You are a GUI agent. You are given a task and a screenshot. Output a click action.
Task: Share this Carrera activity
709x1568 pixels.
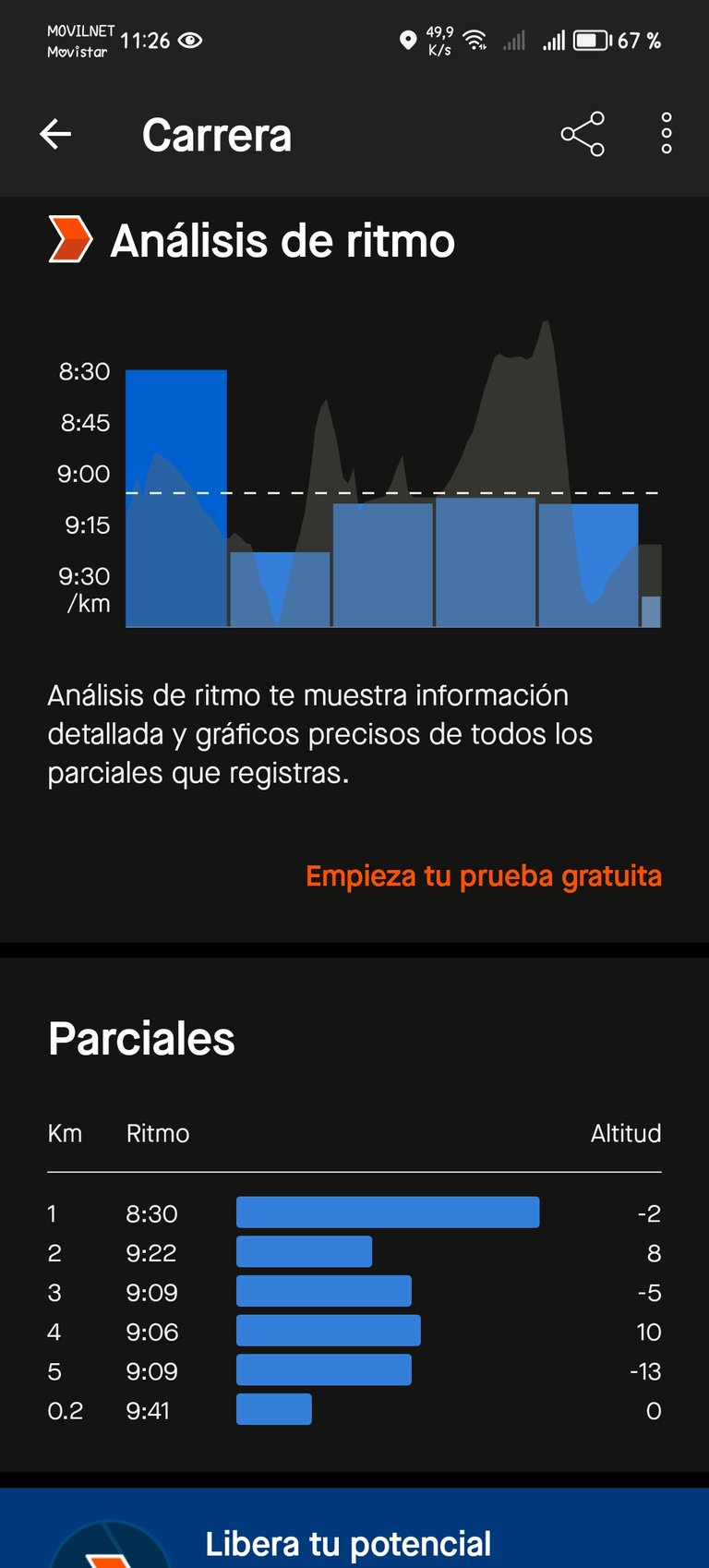583,135
